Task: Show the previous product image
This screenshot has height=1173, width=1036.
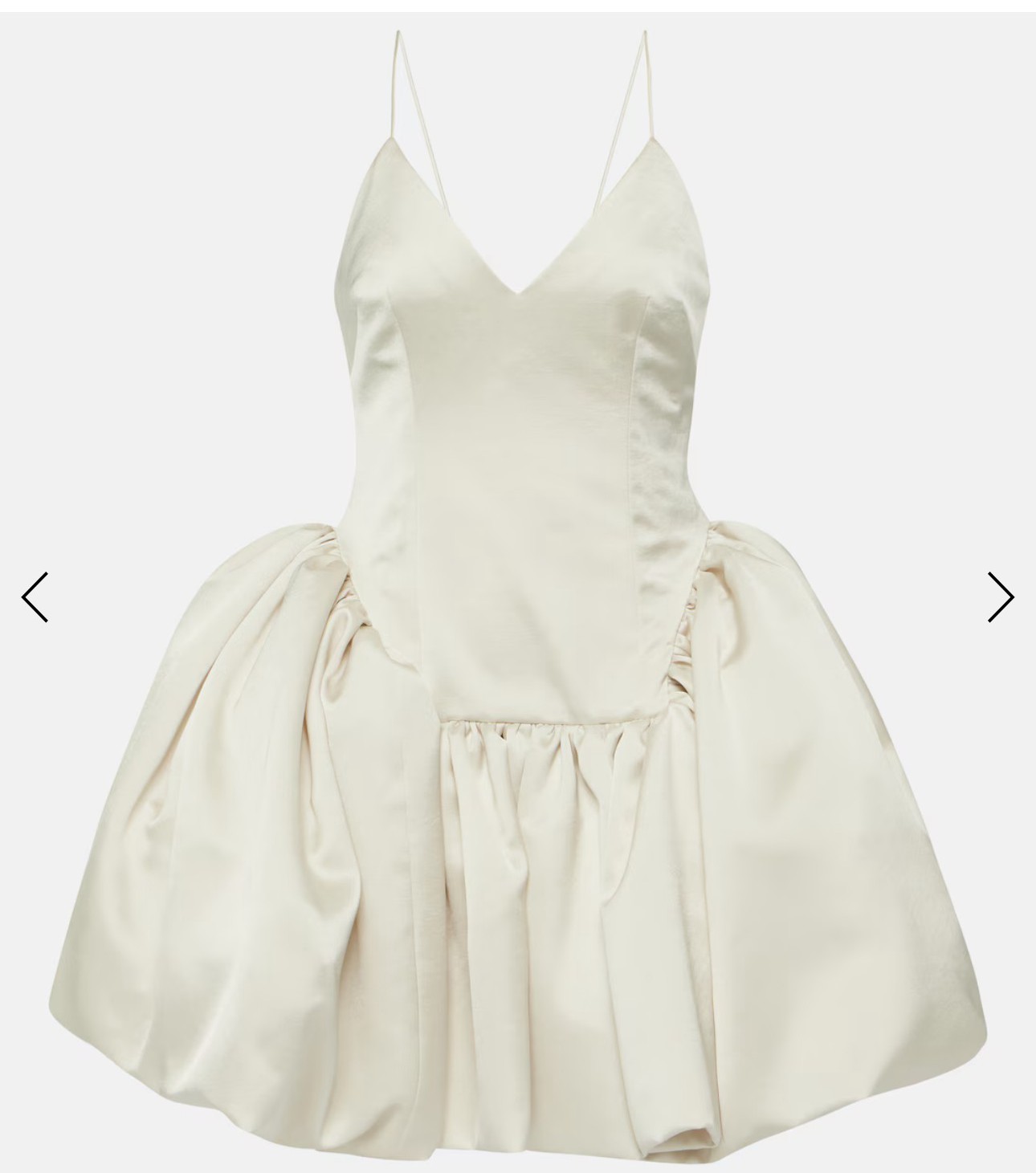Action: tap(35, 597)
